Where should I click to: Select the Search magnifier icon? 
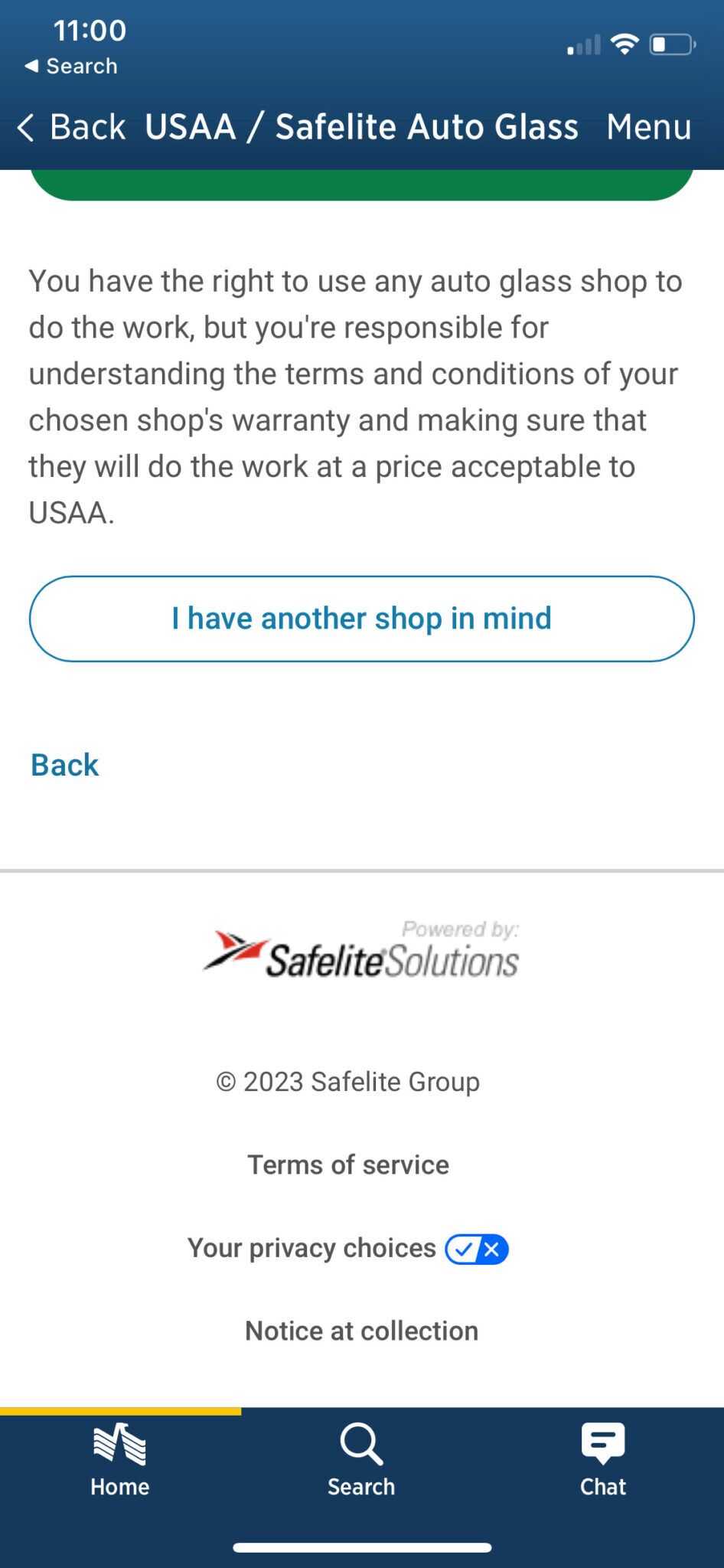point(360,1445)
